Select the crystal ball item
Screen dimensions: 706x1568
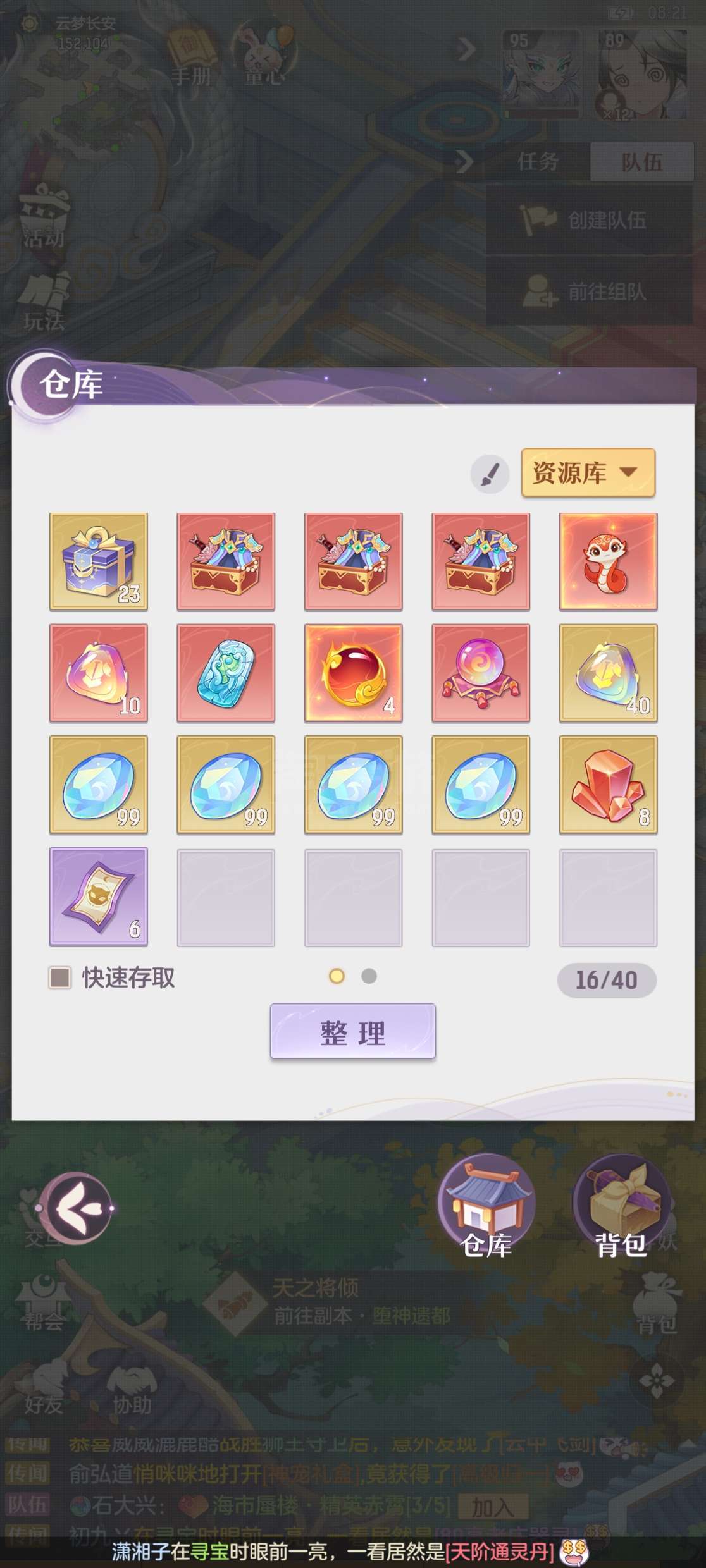pos(481,673)
